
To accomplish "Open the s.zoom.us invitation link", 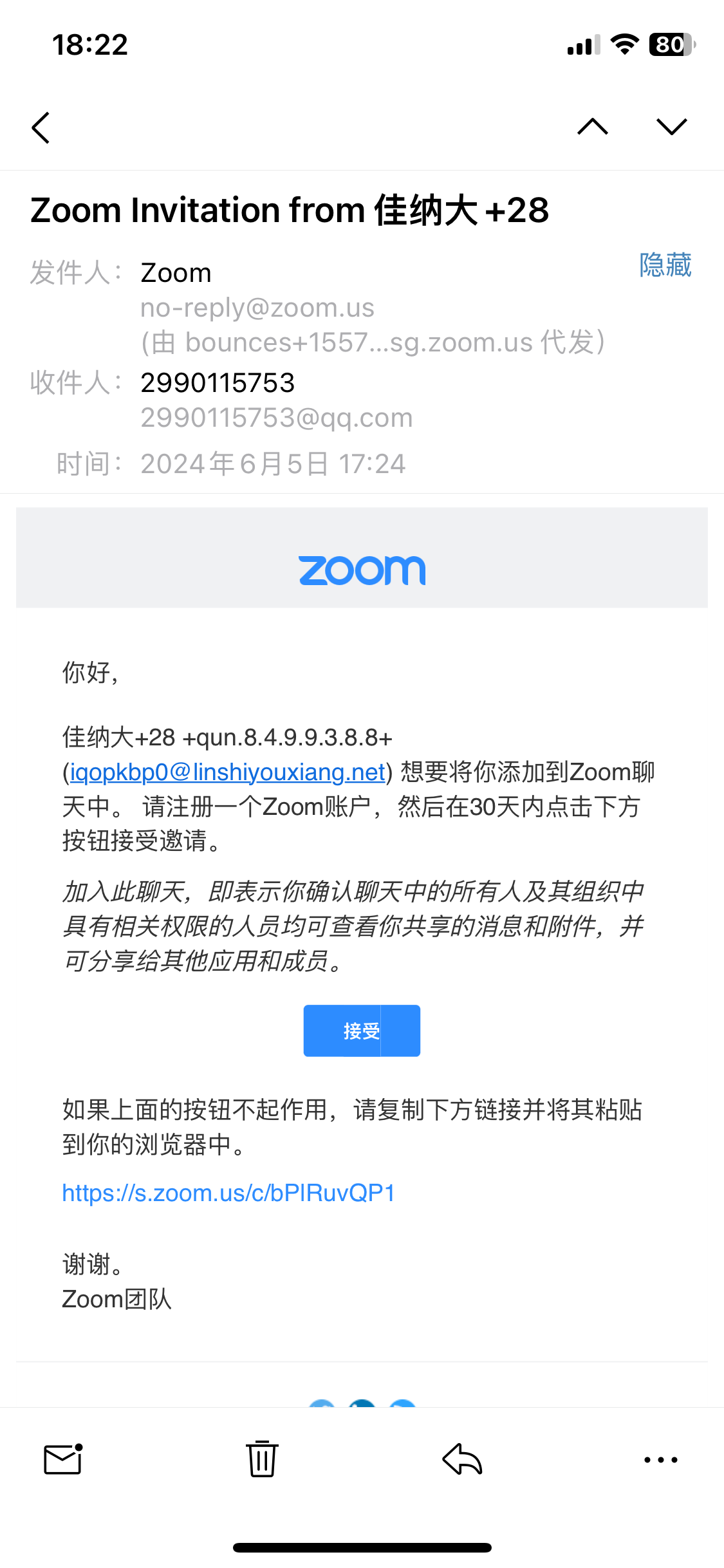I will pyautogui.click(x=228, y=1193).
